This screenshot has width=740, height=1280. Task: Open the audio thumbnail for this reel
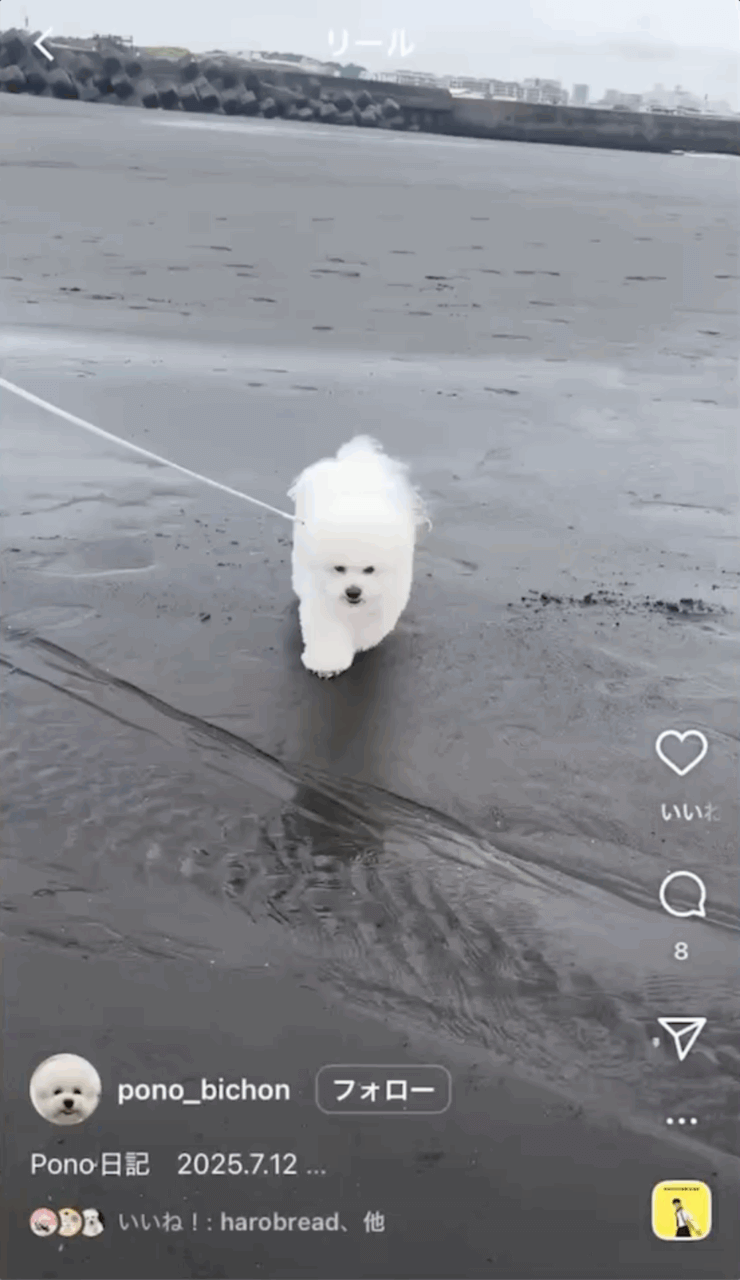681,1211
